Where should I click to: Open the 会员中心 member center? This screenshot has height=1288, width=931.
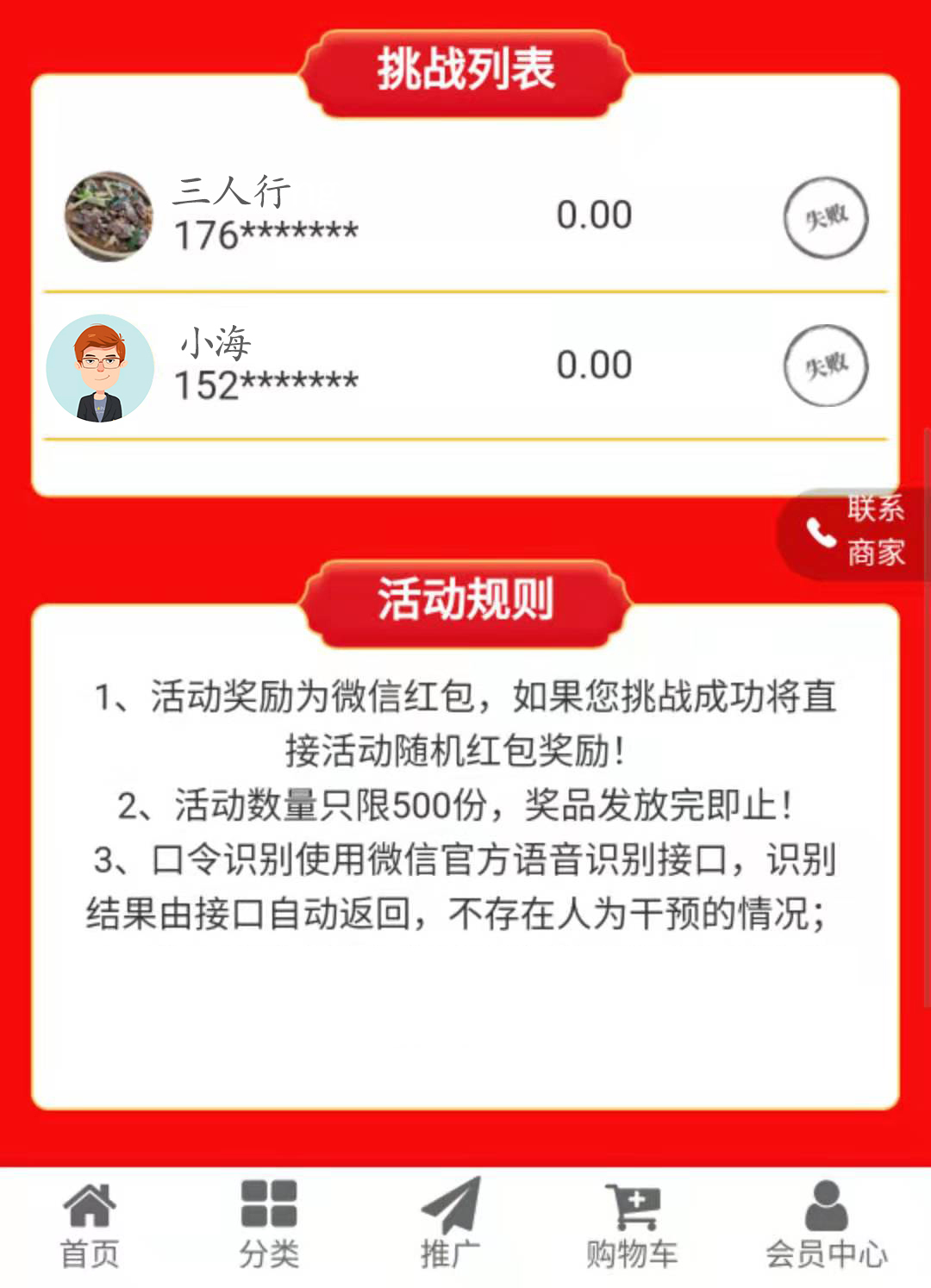point(826,1226)
